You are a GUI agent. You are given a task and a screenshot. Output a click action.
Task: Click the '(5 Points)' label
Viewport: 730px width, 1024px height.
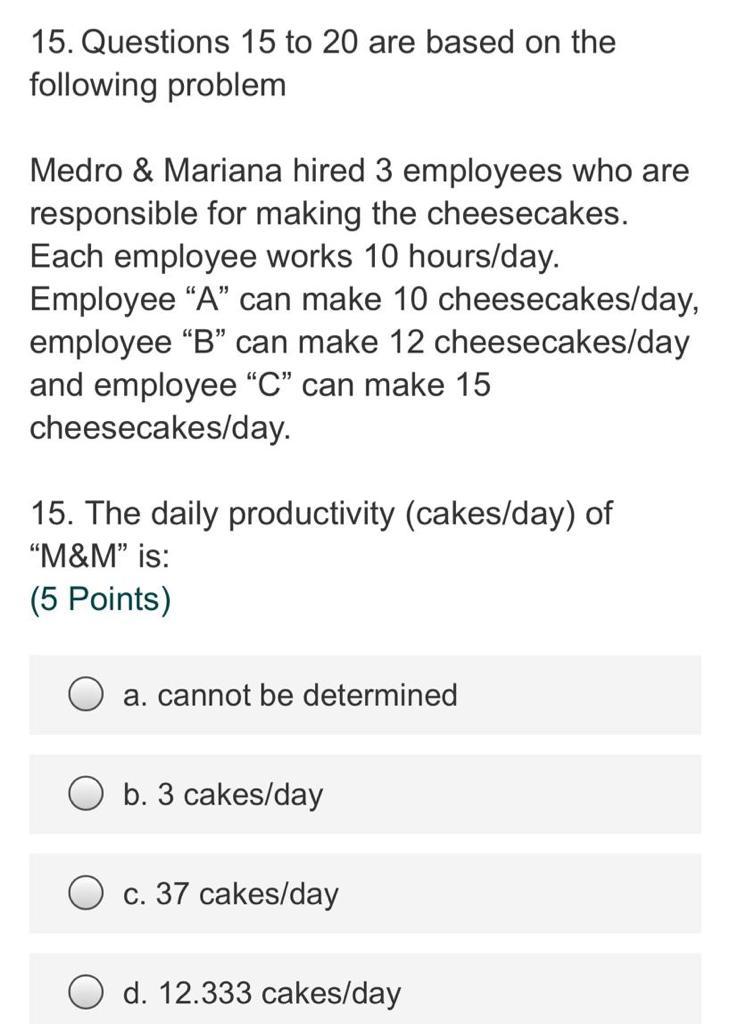(96, 601)
